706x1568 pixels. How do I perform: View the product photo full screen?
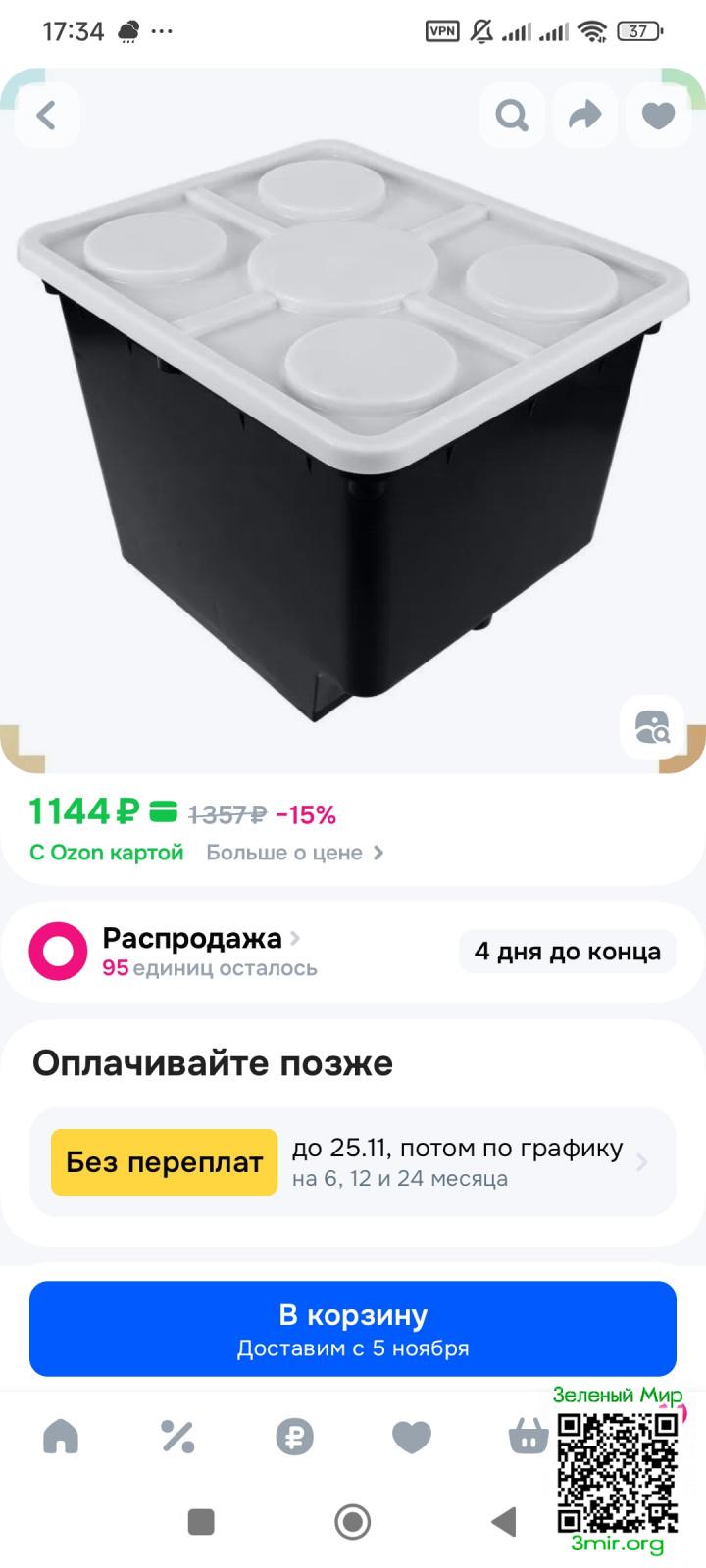point(353,431)
